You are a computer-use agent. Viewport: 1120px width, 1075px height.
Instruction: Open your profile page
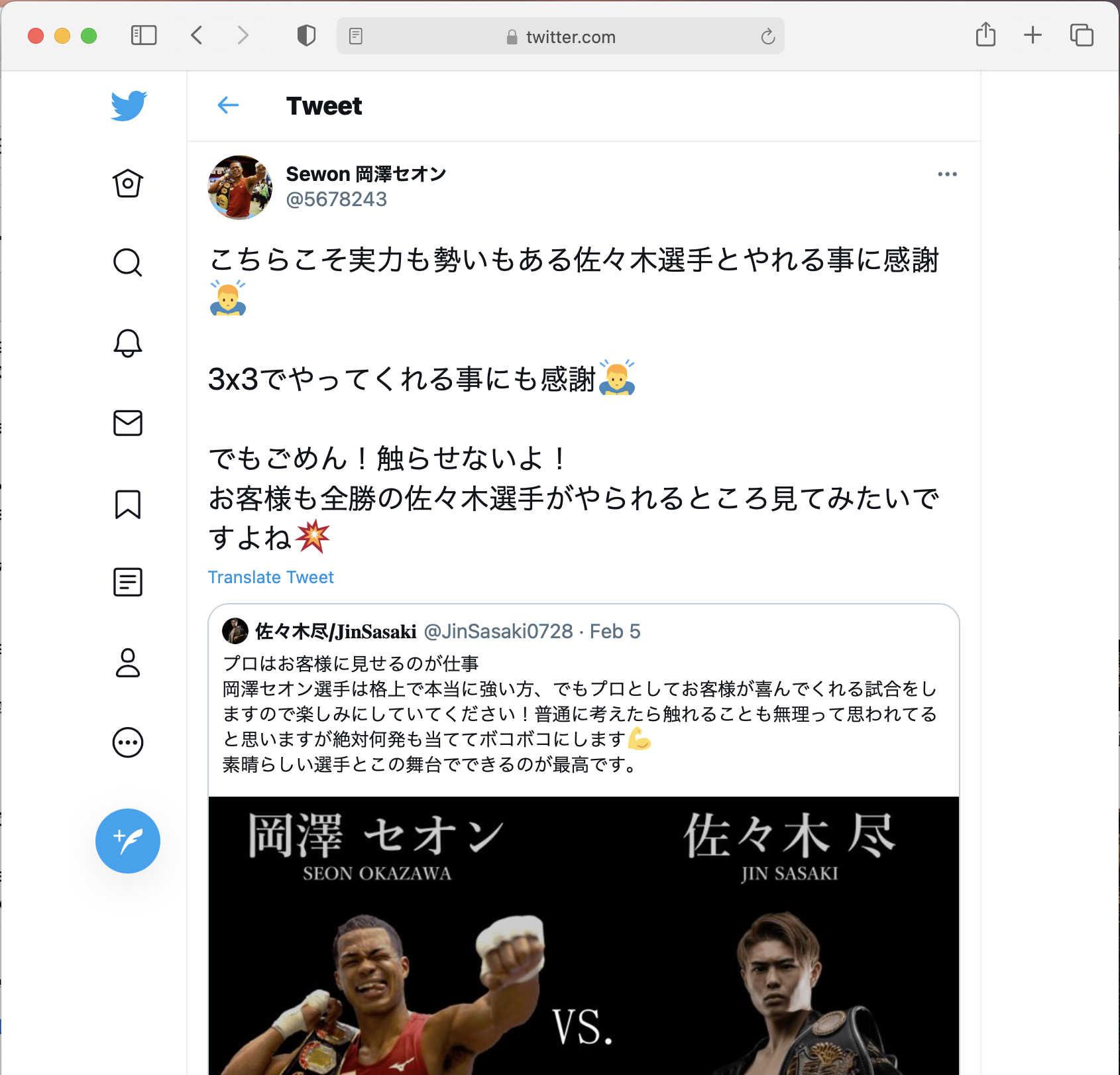click(128, 663)
